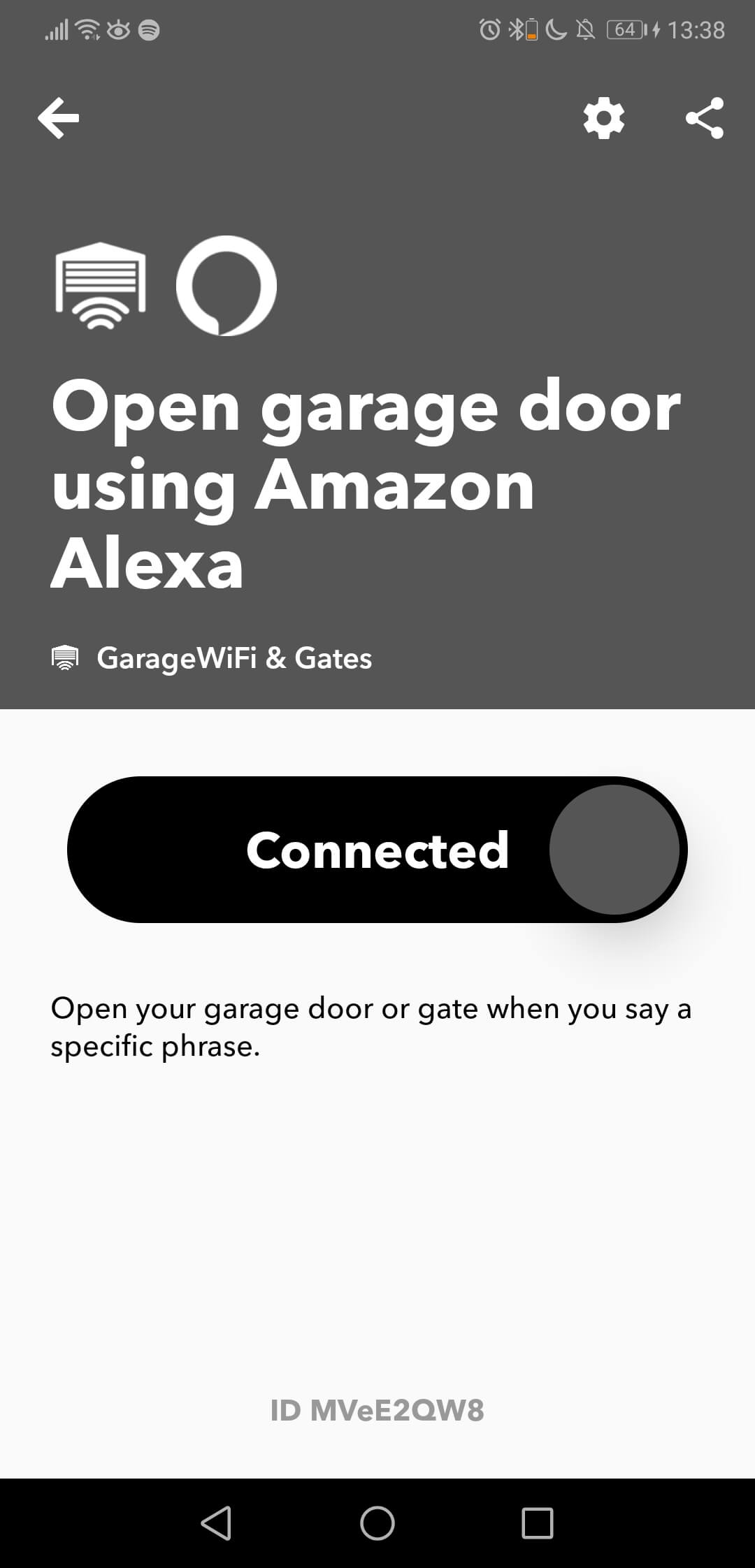
Task: Open GarageWiFi & Gates service page
Action: tap(212, 658)
